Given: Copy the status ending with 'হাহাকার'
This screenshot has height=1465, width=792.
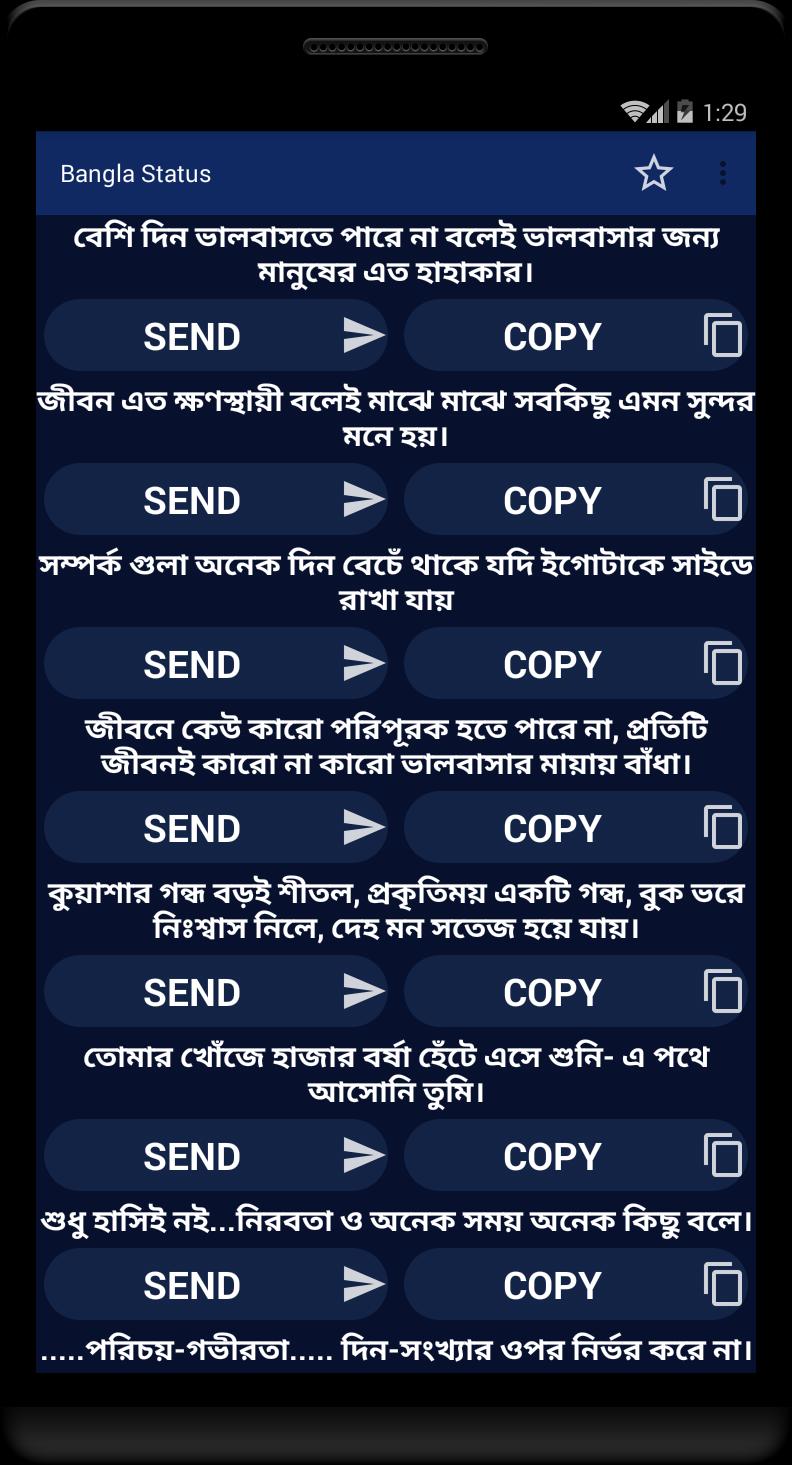Looking at the screenshot, I should coord(576,336).
